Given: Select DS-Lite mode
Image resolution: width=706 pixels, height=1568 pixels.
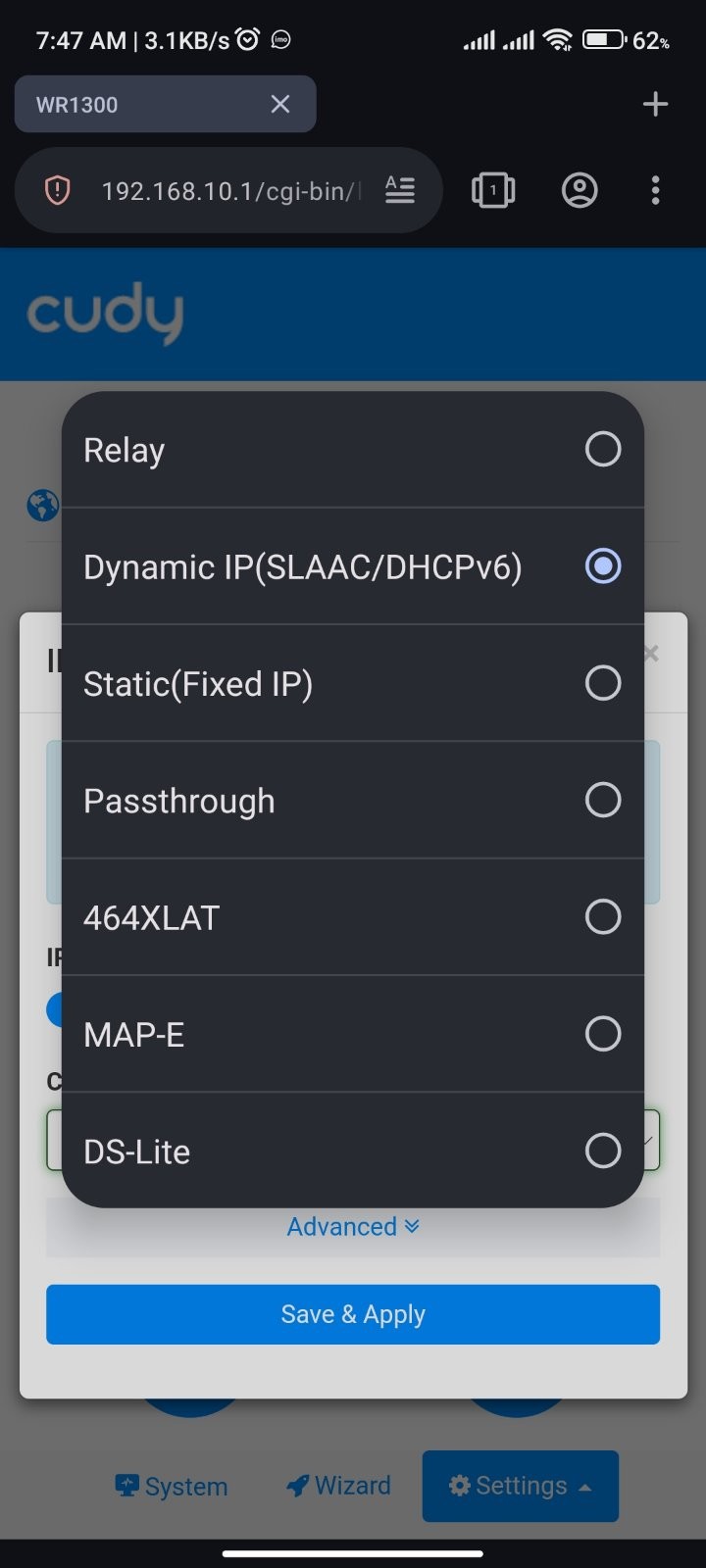Looking at the screenshot, I should pos(352,1151).
